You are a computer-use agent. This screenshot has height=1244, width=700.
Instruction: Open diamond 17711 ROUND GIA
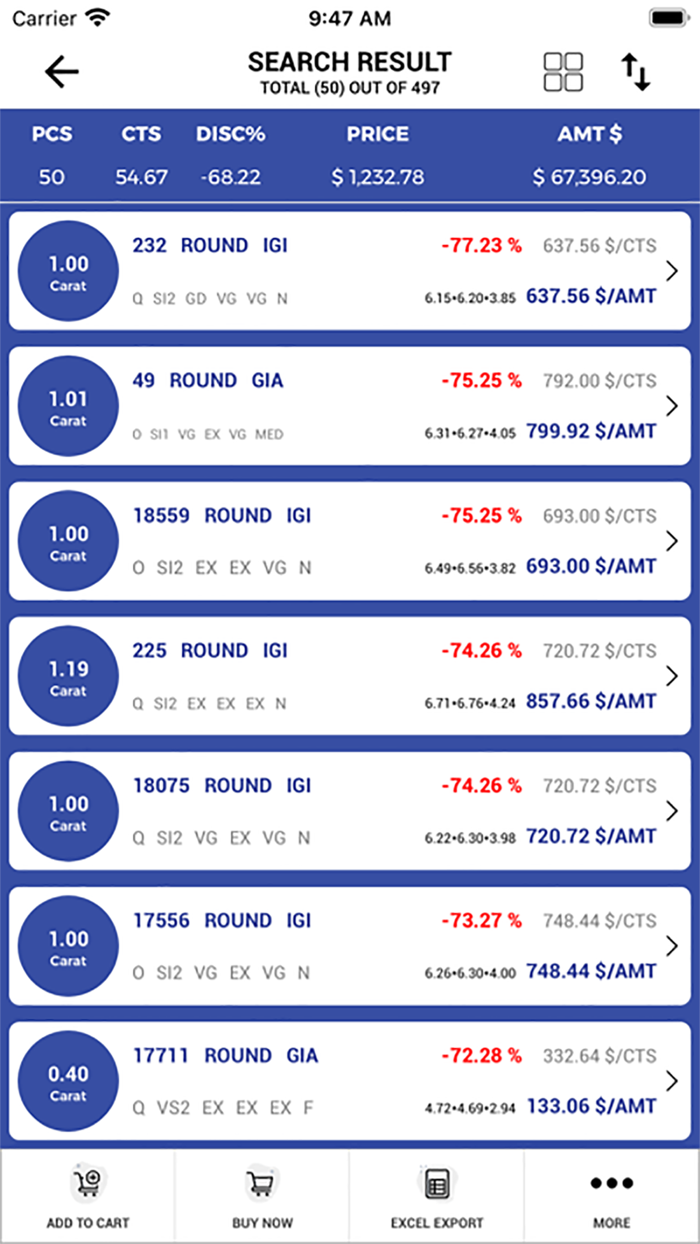tap(350, 1081)
